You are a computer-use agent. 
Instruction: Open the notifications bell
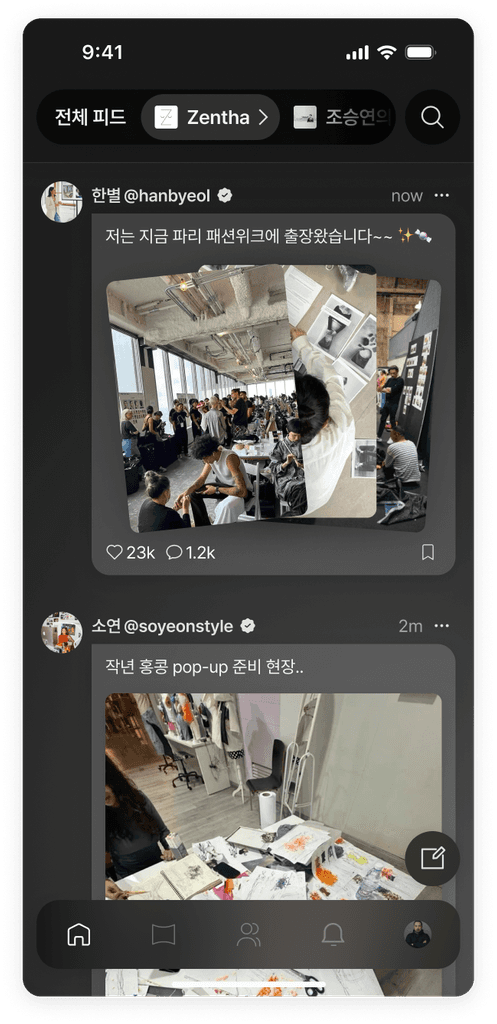click(333, 934)
